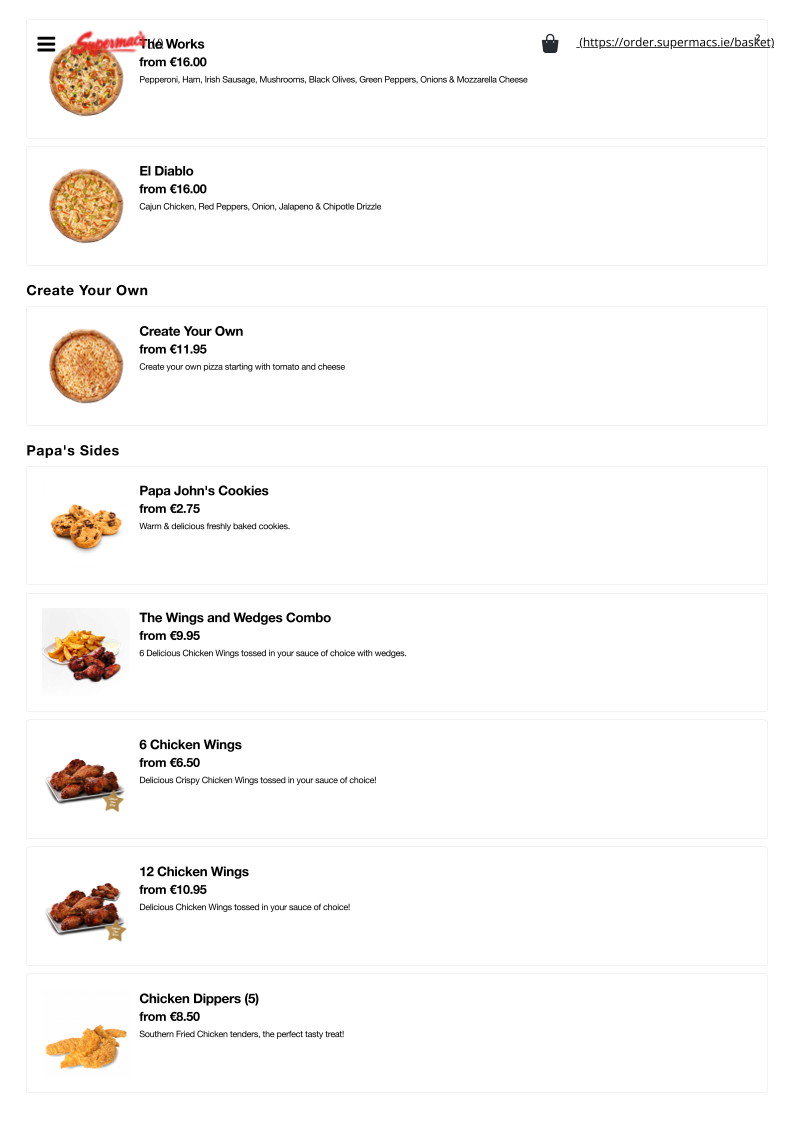This screenshot has height=1122, width=793.
Task: Pick the 6 Chicken Wings item
Action: [396, 779]
